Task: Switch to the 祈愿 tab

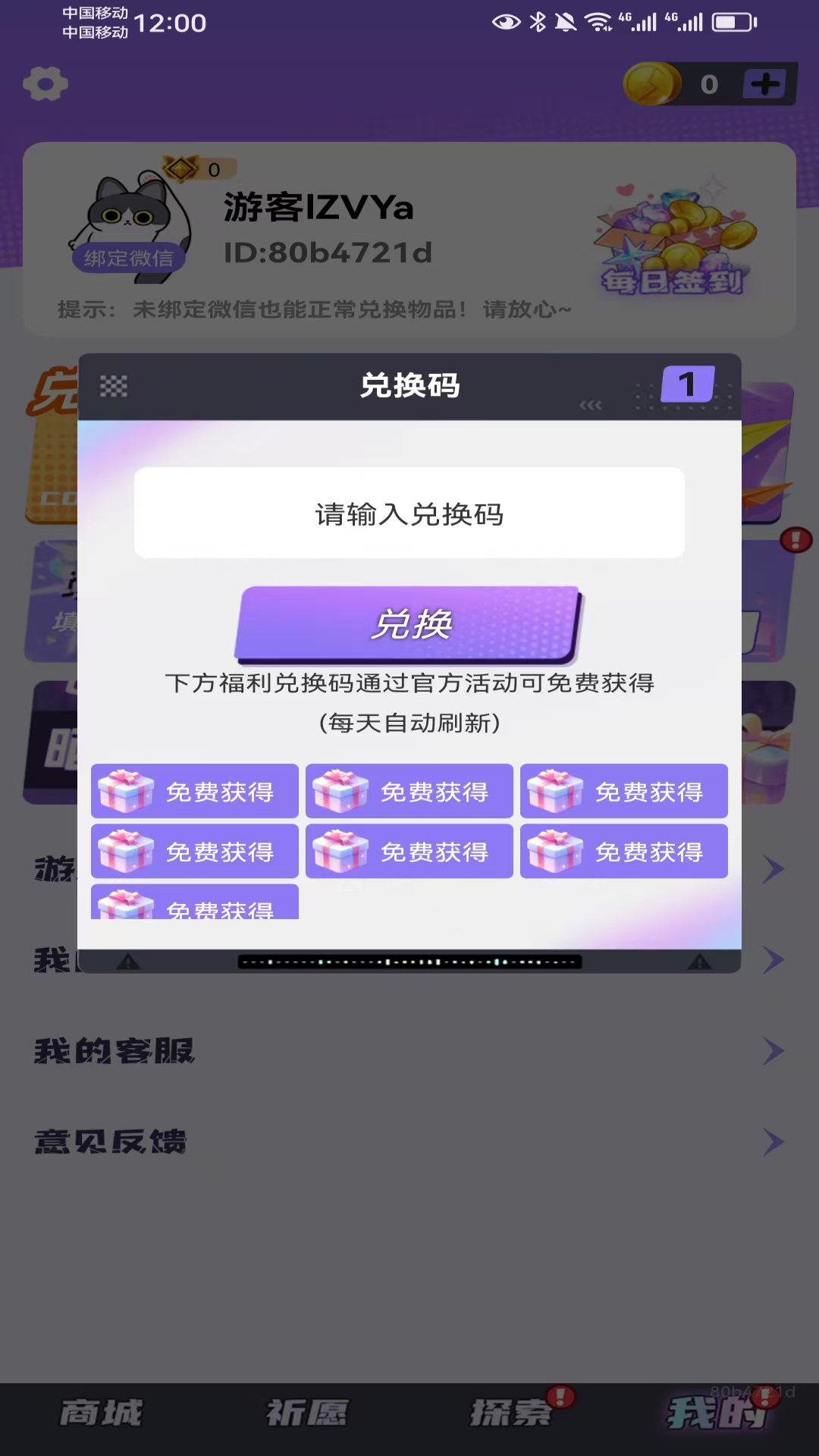Action: 306,1414
